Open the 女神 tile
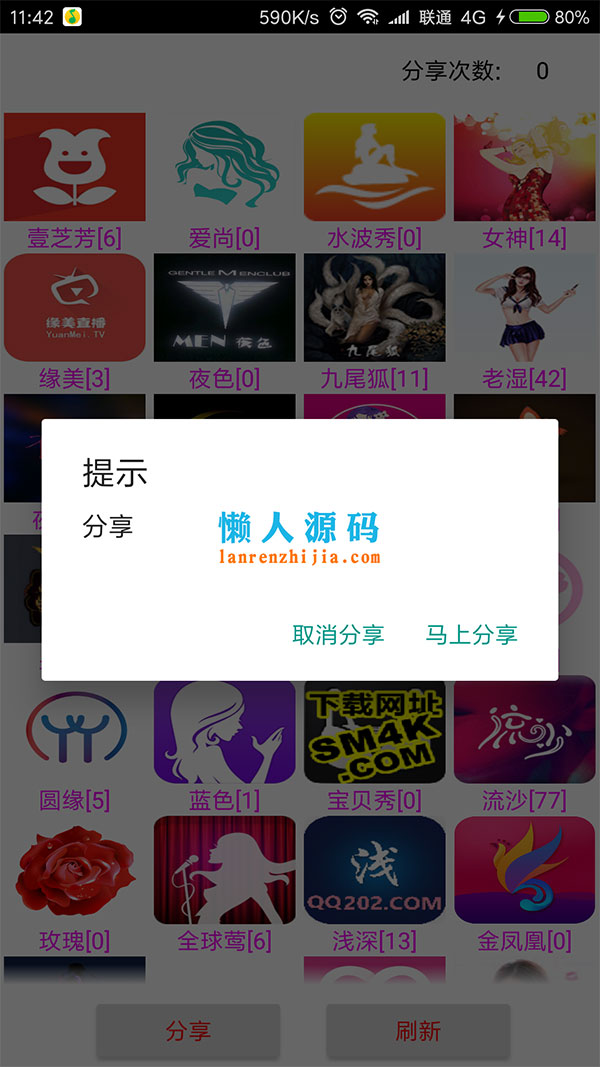Image resolution: width=600 pixels, height=1067 pixels. point(525,167)
